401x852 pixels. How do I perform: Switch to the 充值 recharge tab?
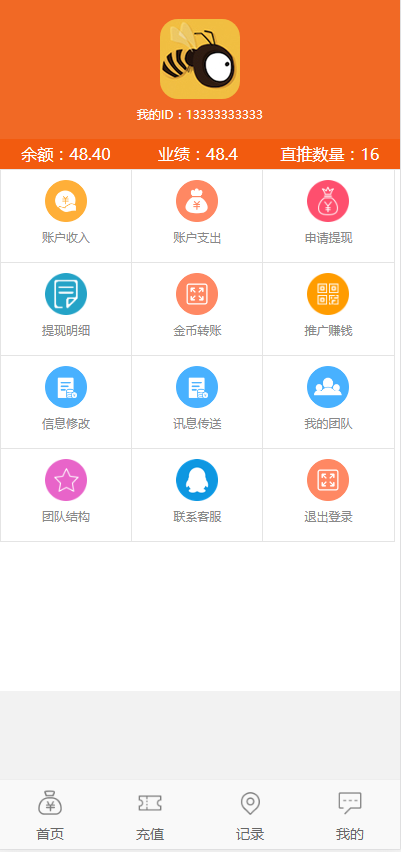[x=150, y=815]
